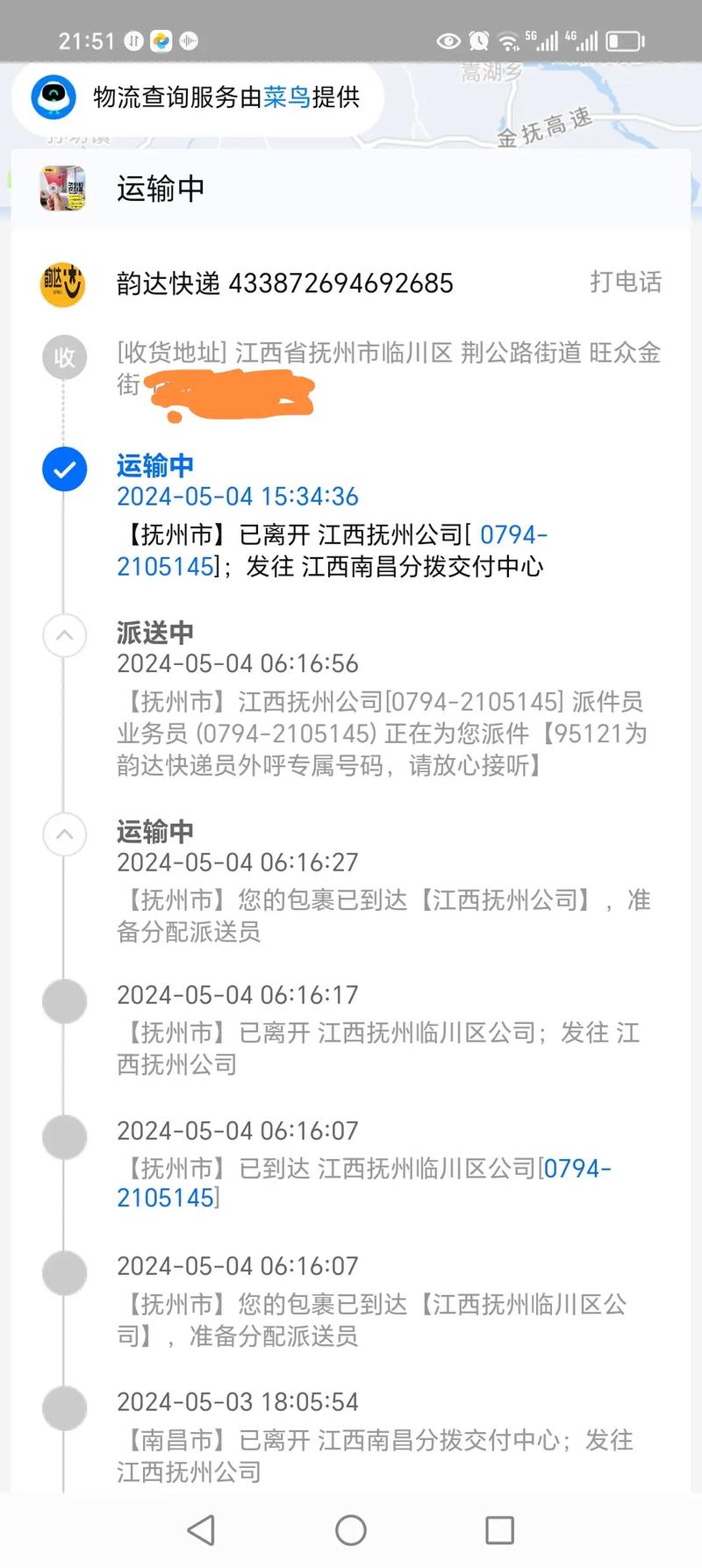The width and height of the screenshot is (702, 1568).
Task: Tap the blue checkmark on 运输中 status
Action: coord(63,469)
